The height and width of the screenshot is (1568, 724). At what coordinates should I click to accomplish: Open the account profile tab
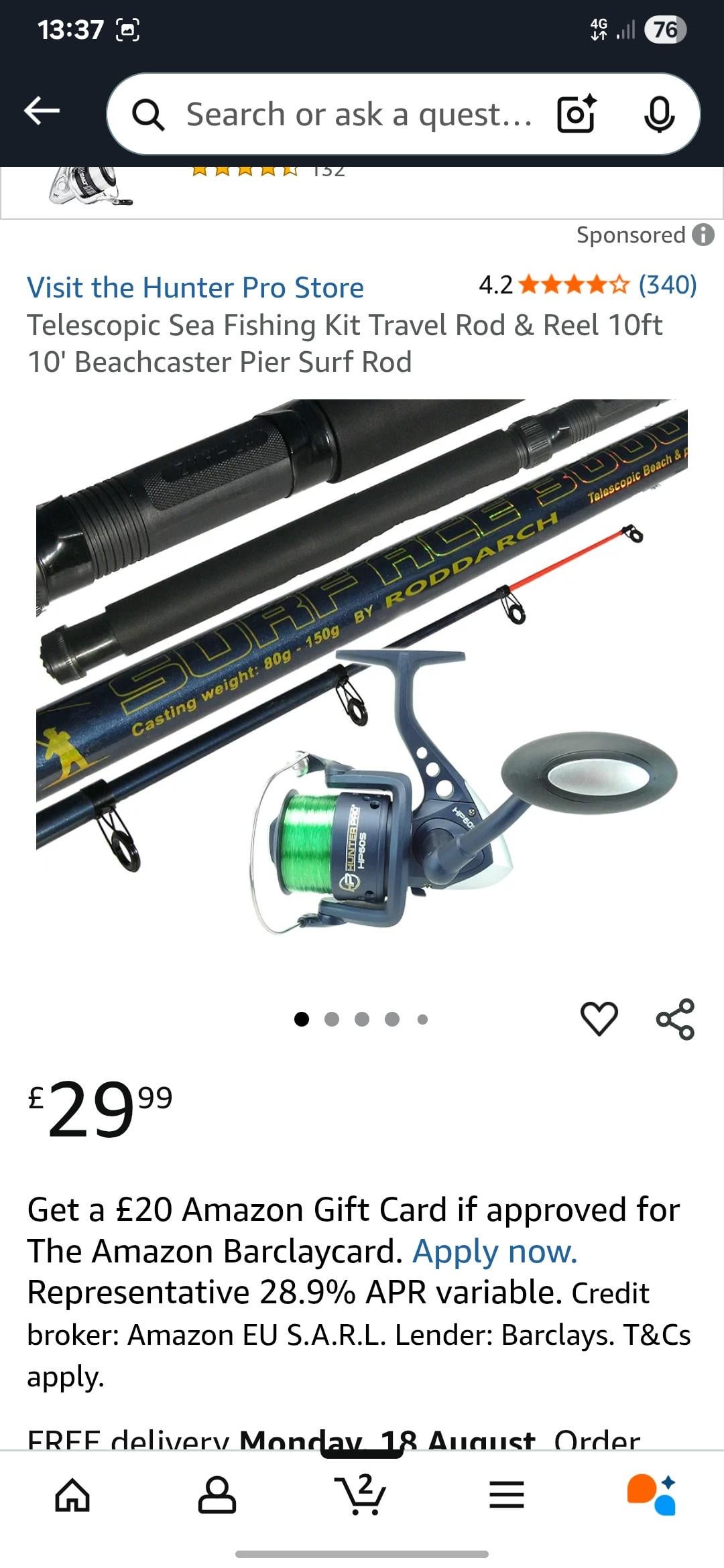pos(217,1495)
